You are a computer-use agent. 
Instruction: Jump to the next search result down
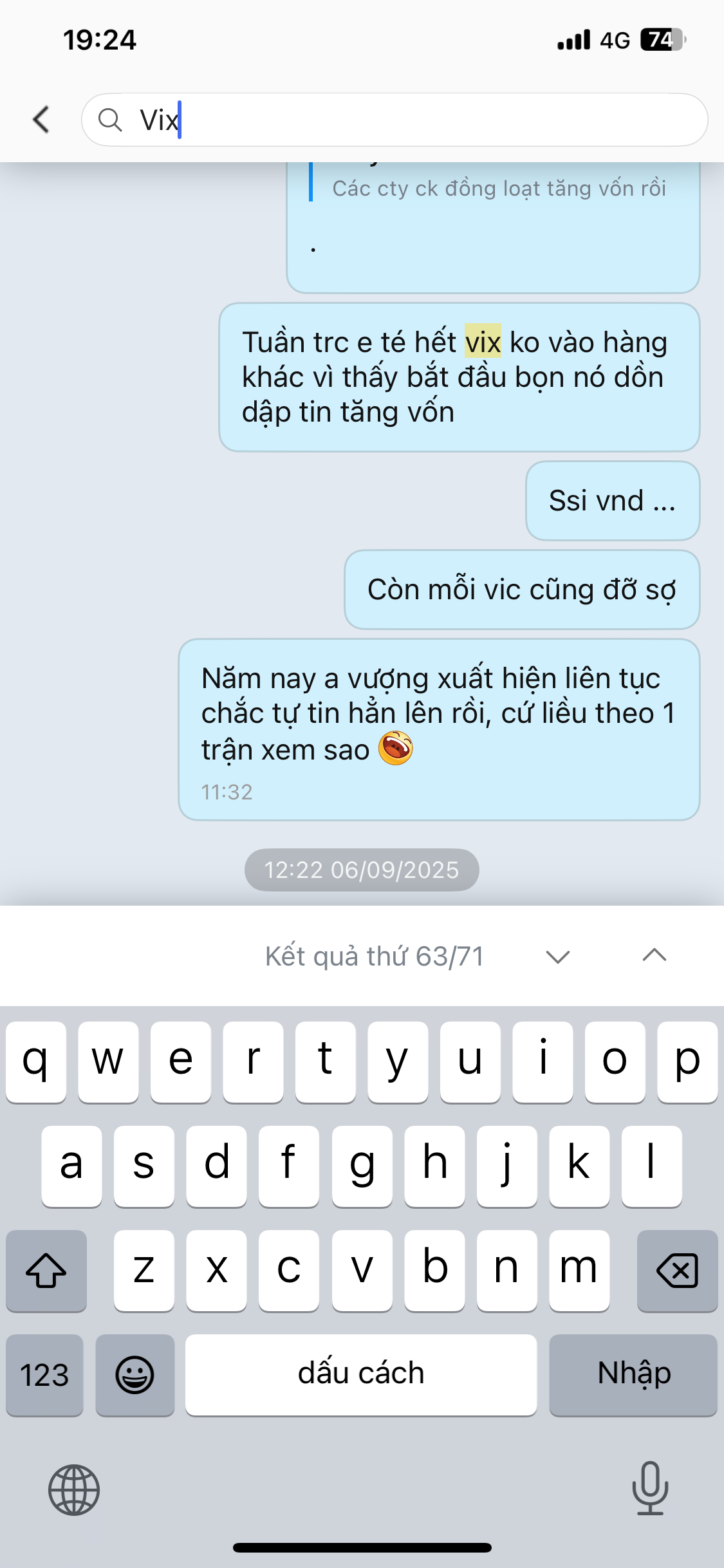click(557, 957)
